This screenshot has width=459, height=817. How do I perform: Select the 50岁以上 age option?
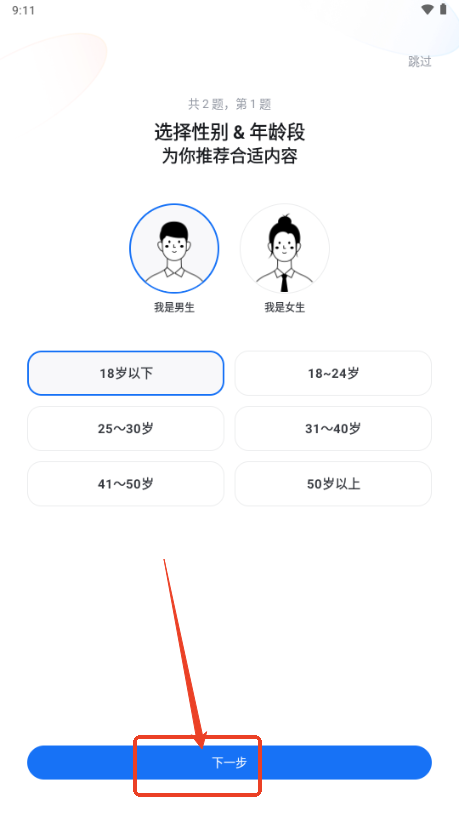pos(333,484)
